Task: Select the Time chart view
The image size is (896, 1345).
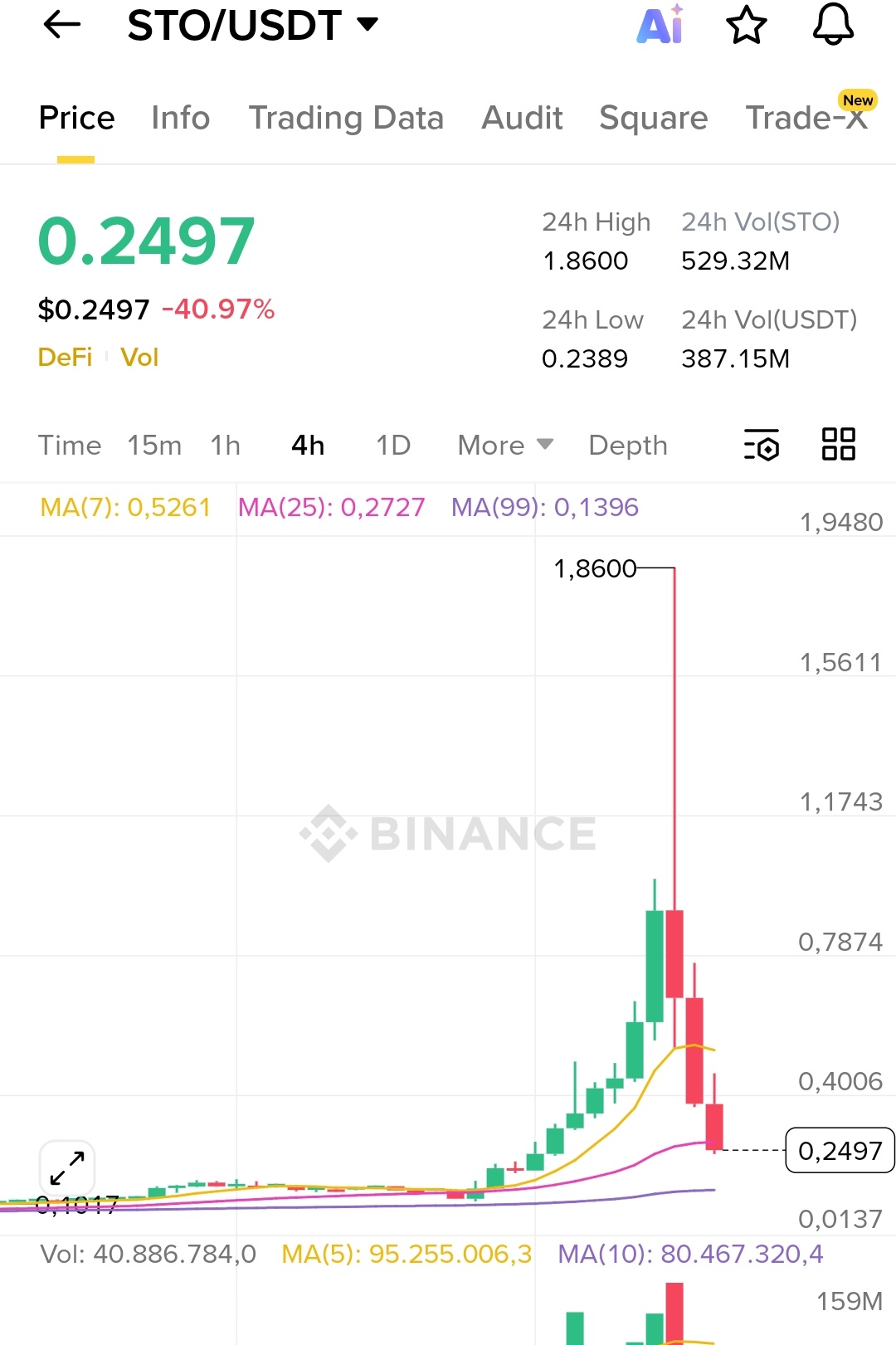Action: [x=70, y=446]
